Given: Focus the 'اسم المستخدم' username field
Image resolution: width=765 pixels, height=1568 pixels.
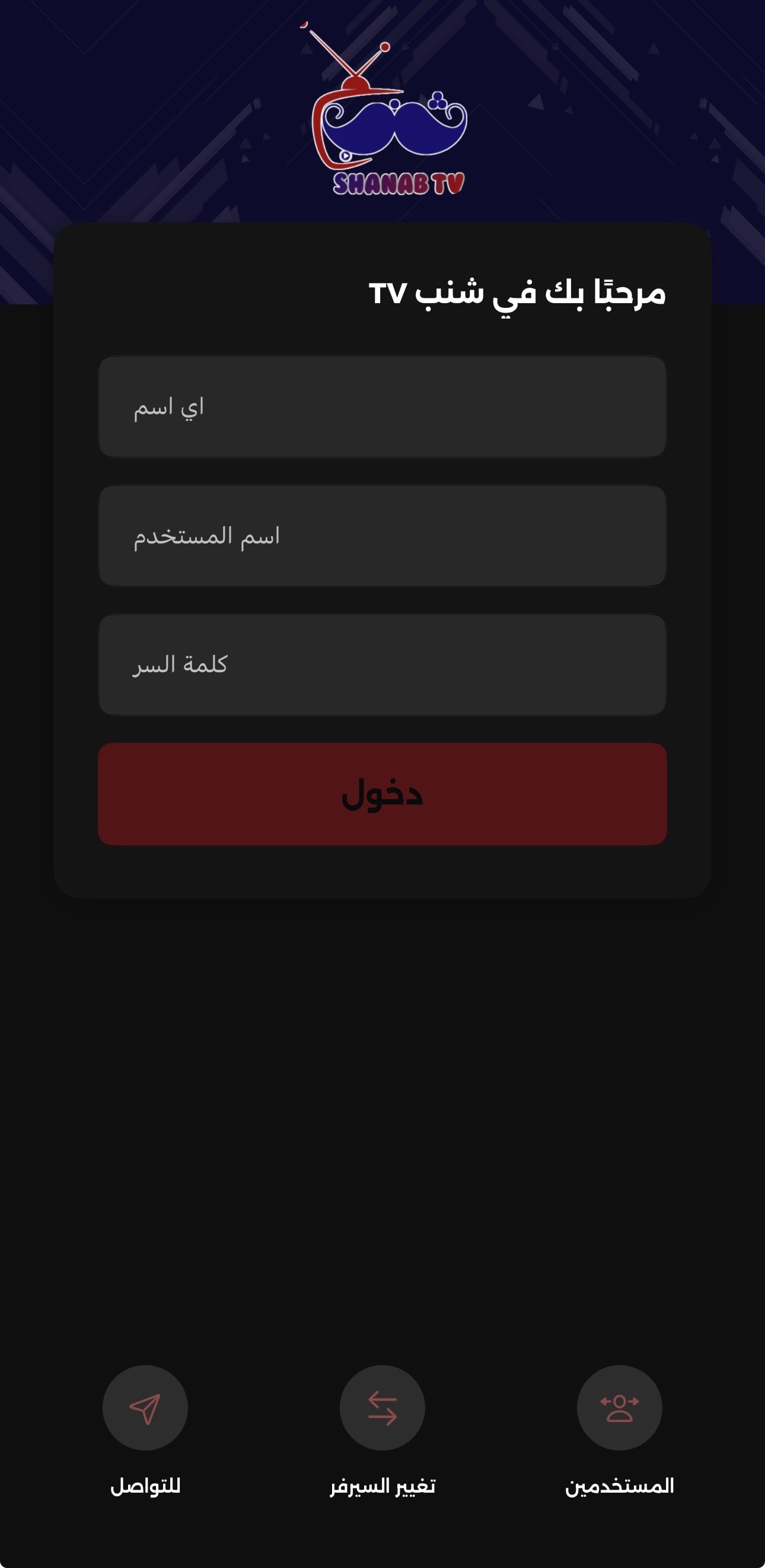Looking at the screenshot, I should point(382,536).
